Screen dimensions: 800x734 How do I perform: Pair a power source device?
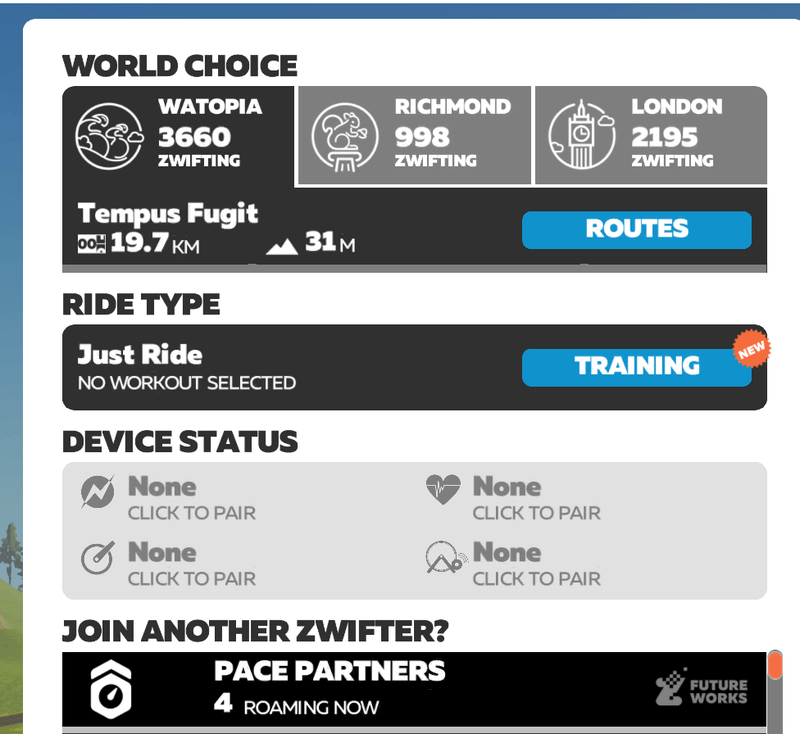pyautogui.click(x=170, y=498)
